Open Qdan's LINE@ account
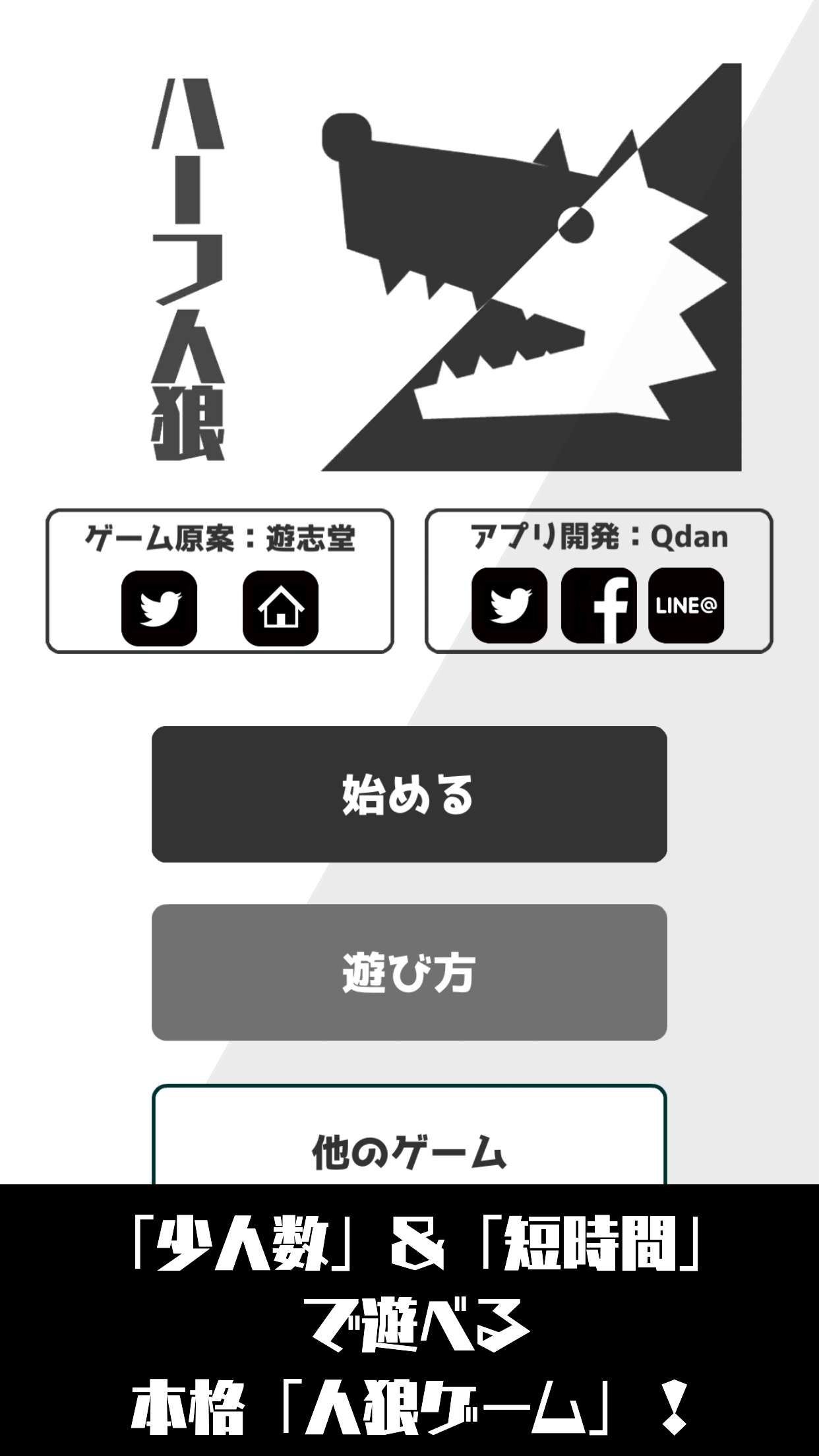819x1456 pixels. point(686,605)
